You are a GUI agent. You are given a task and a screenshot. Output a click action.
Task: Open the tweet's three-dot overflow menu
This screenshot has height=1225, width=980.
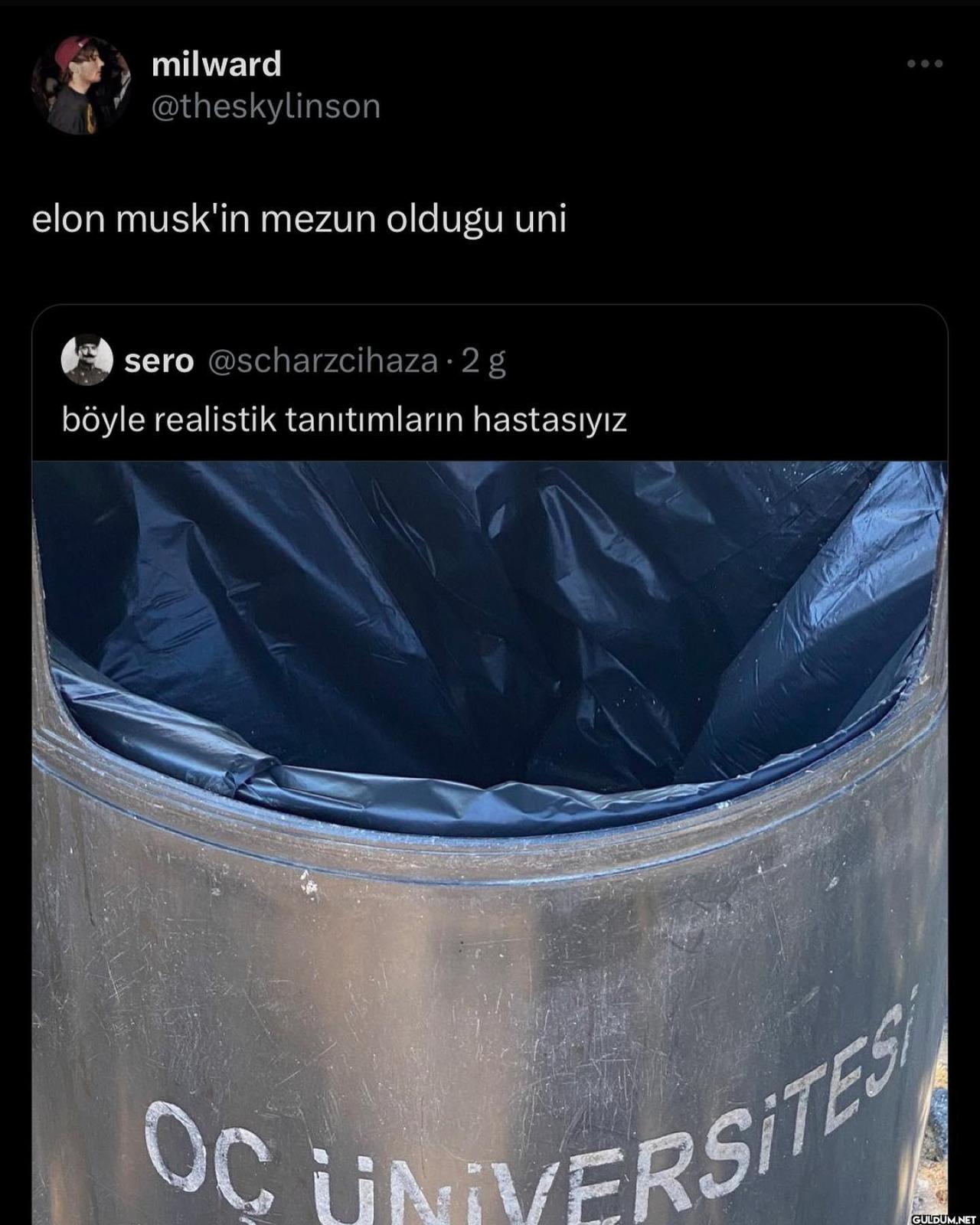[925, 64]
